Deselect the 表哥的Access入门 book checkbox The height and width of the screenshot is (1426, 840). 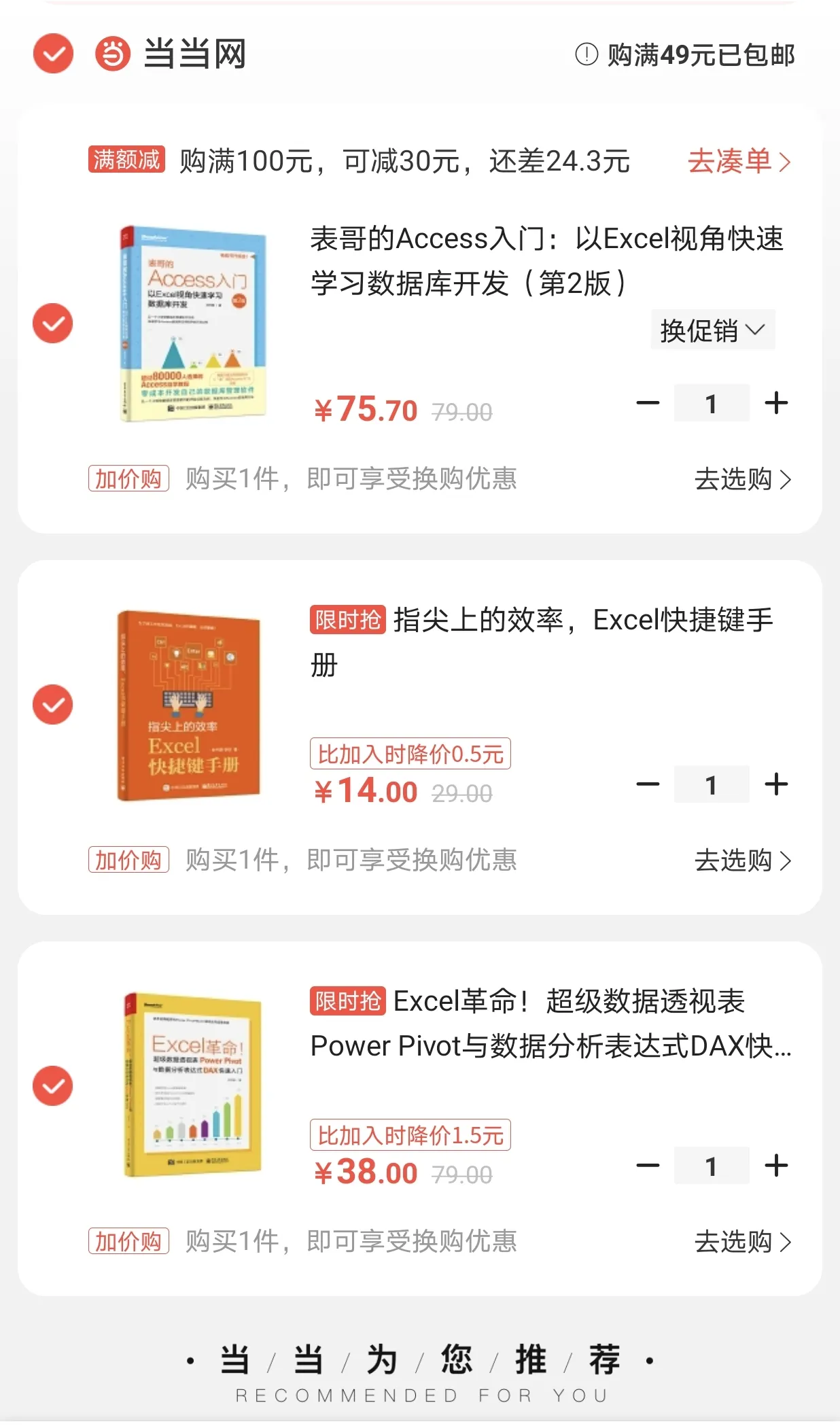tap(53, 324)
